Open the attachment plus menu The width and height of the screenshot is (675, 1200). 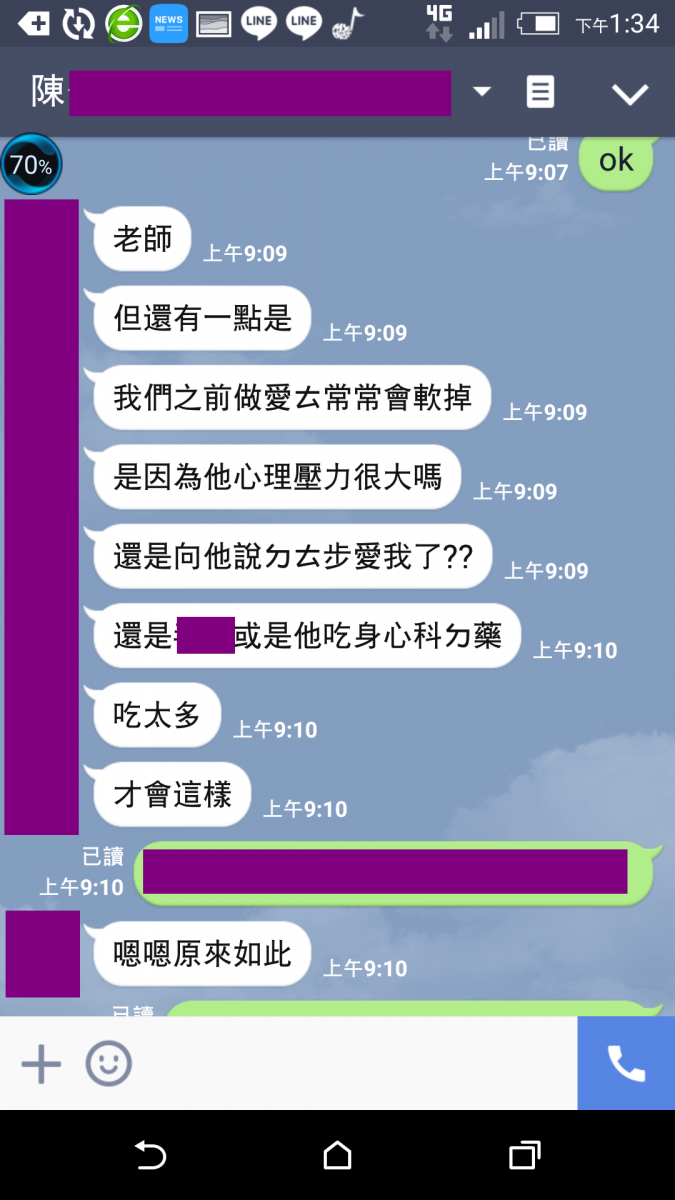[41, 1063]
